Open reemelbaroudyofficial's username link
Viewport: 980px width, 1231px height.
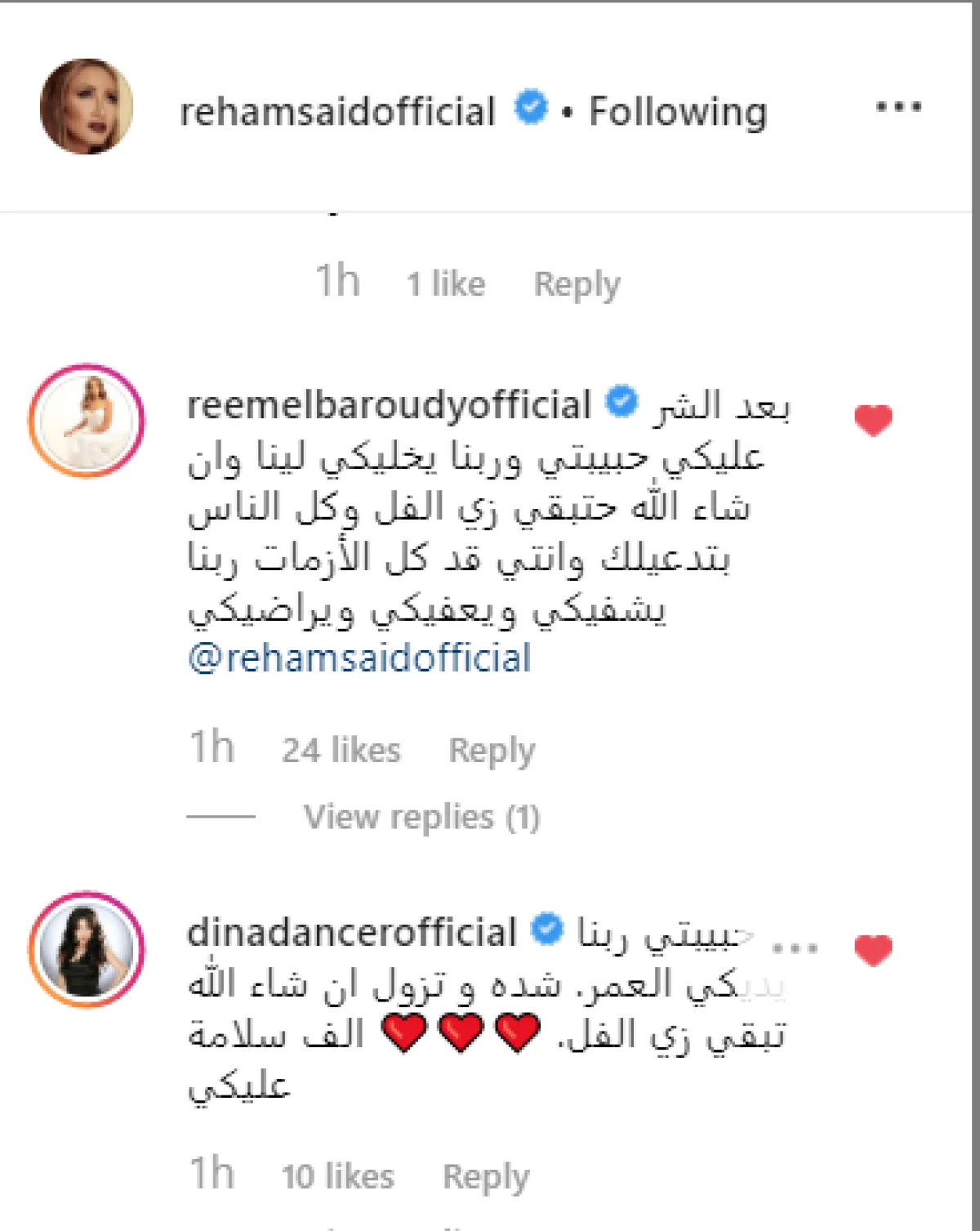coord(389,405)
